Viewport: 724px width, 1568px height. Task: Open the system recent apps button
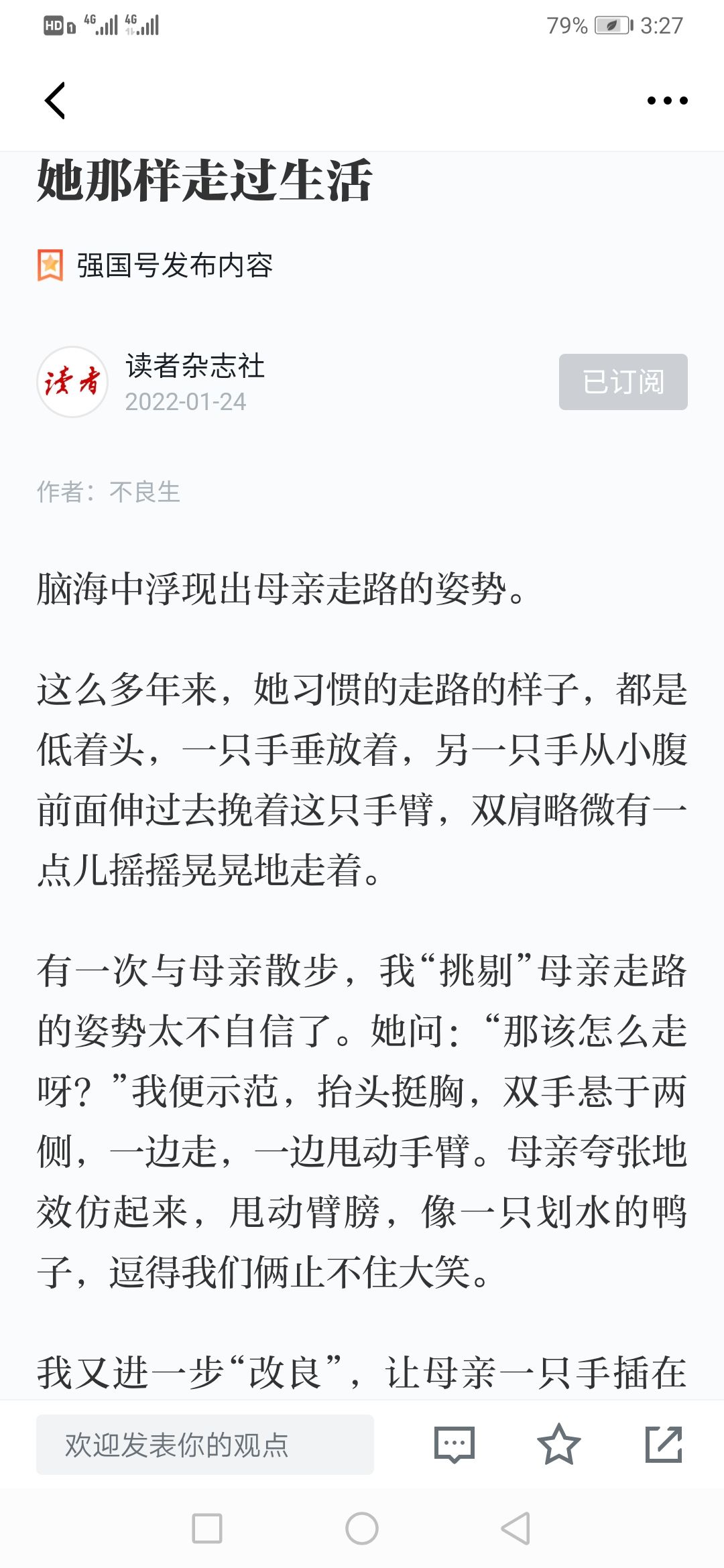[207, 1528]
